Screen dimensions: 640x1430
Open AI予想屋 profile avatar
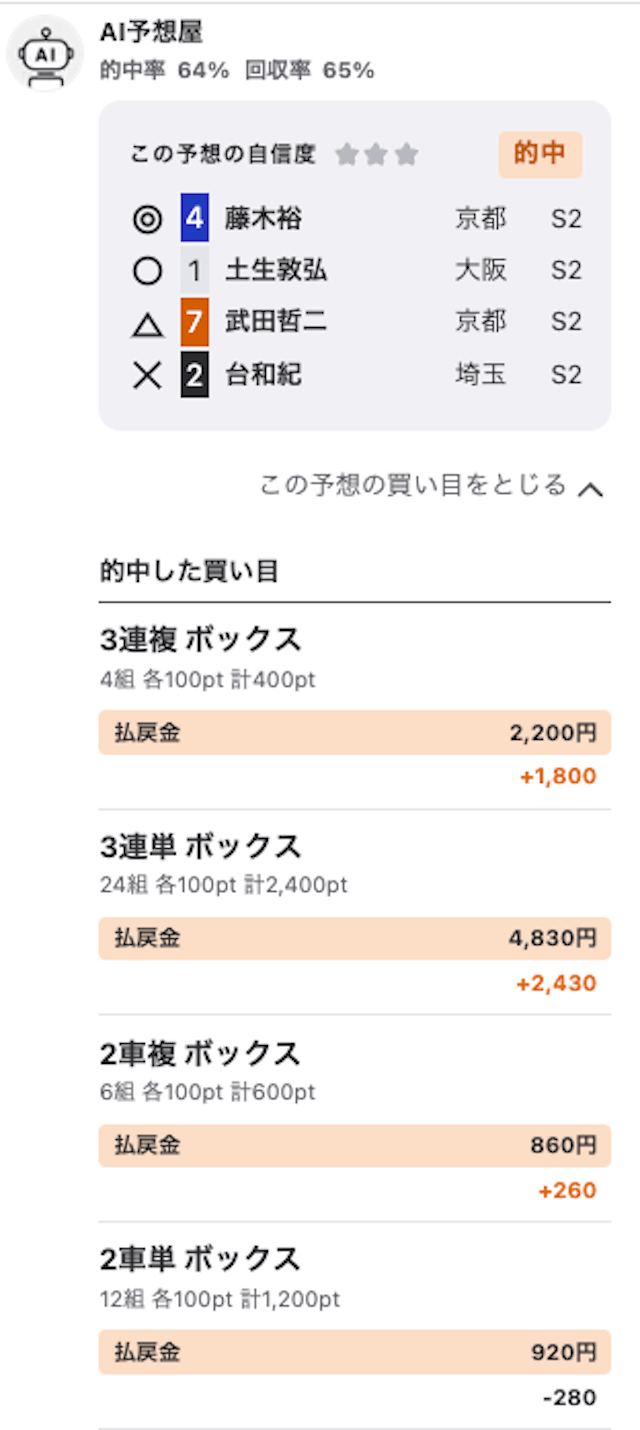(45, 53)
